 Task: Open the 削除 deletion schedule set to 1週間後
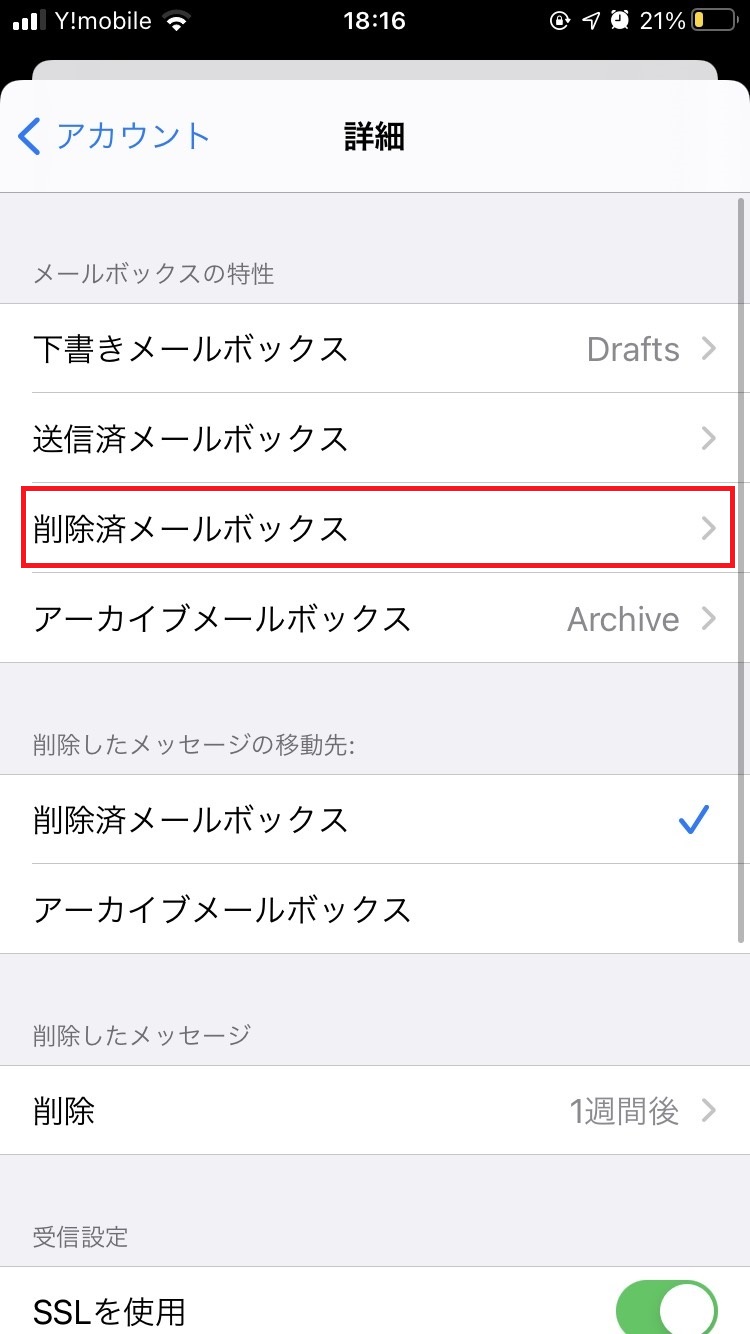coord(375,1111)
